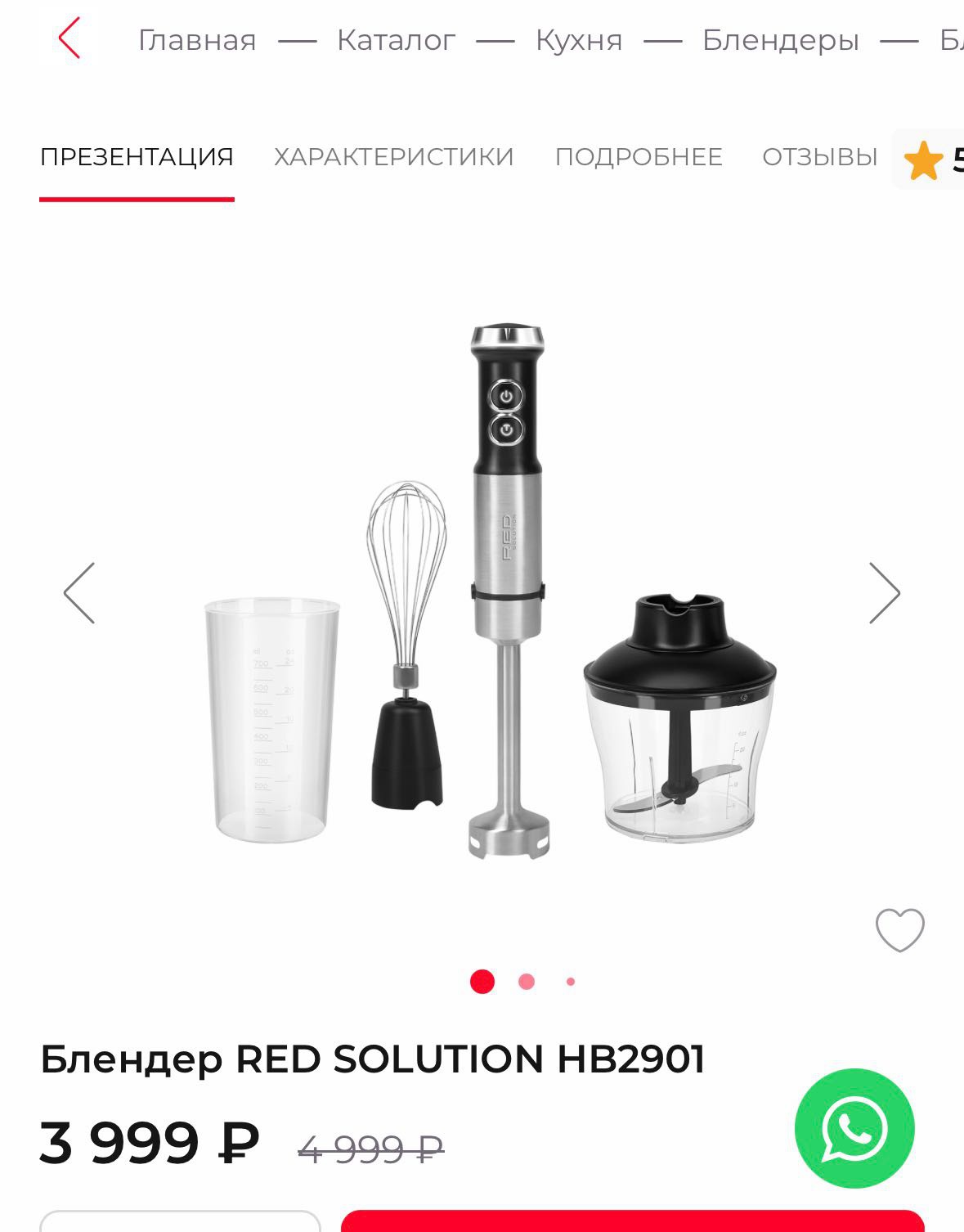964x1232 pixels.
Task: Switch to the Подробнее tab
Action: 639,156
